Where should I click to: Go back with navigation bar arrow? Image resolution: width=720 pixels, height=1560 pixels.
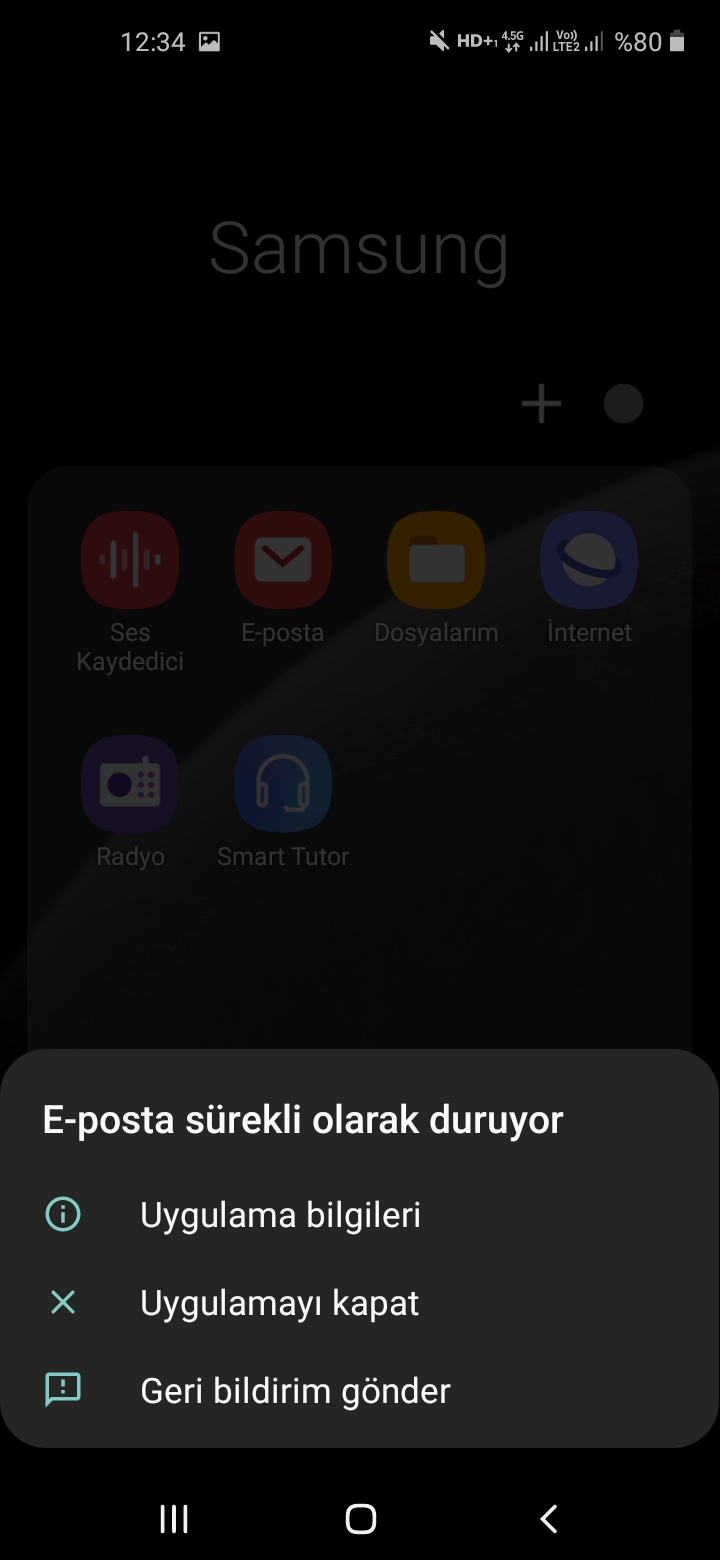(x=548, y=1518)
